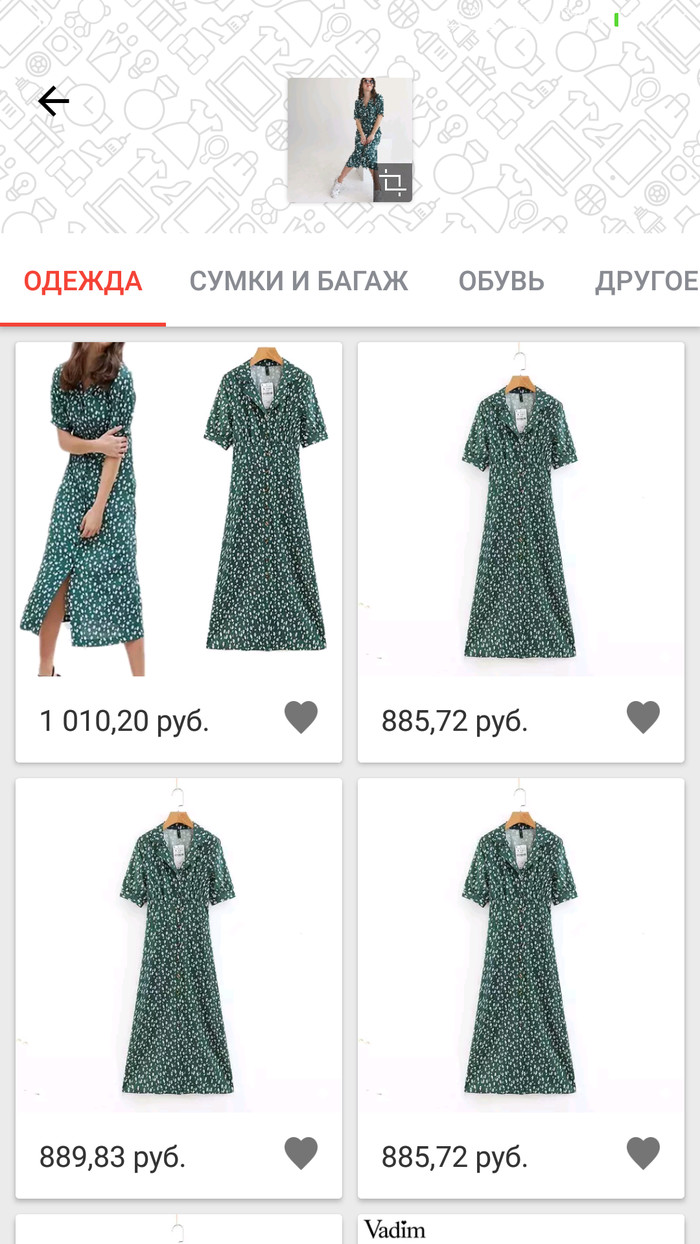Screen dimensions: 700x1244
Task: Switch to the СУМКИ И БАГАЖ tab
Action: click(x=299, y=281)
